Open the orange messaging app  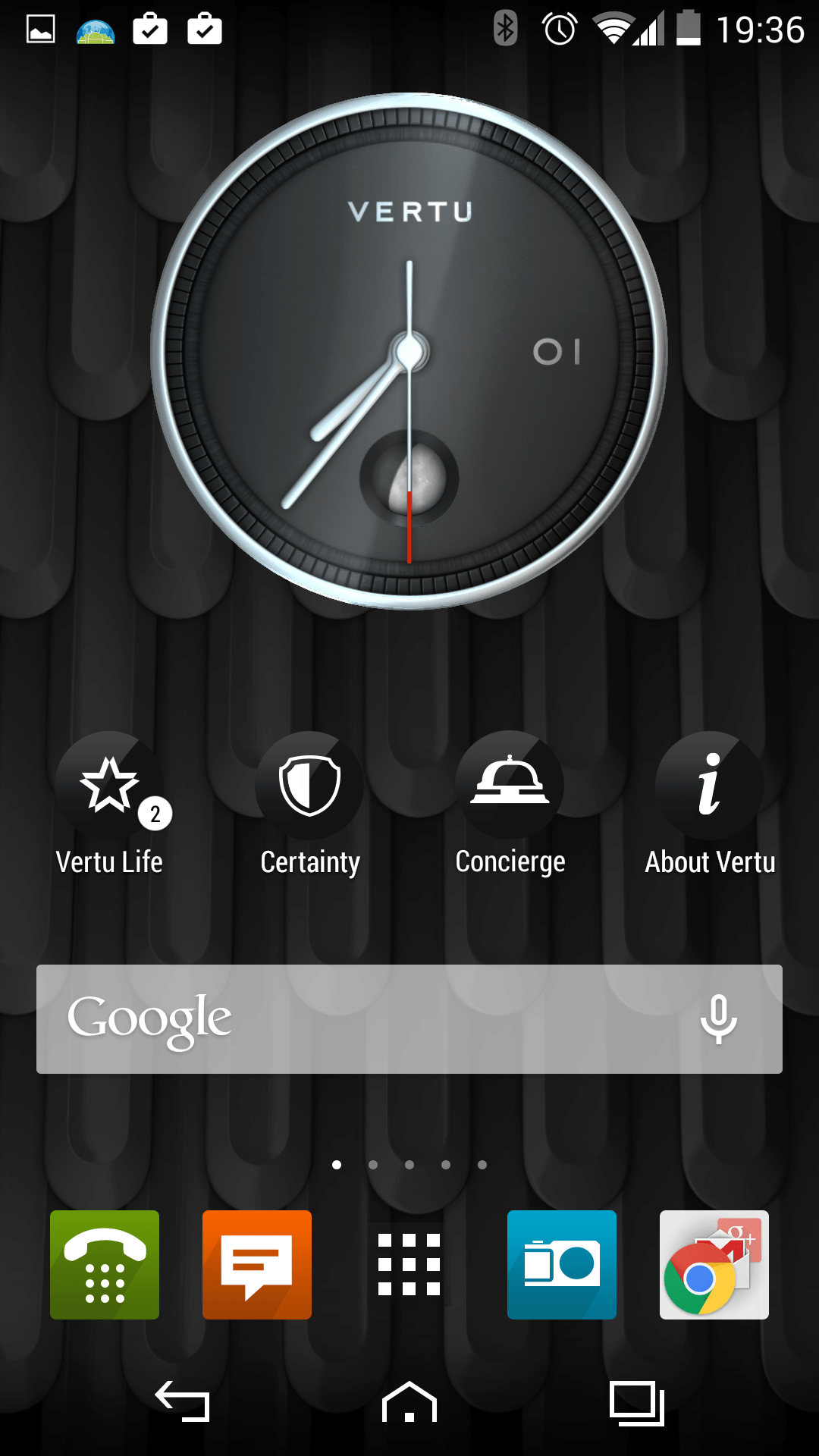point(257,1264)
